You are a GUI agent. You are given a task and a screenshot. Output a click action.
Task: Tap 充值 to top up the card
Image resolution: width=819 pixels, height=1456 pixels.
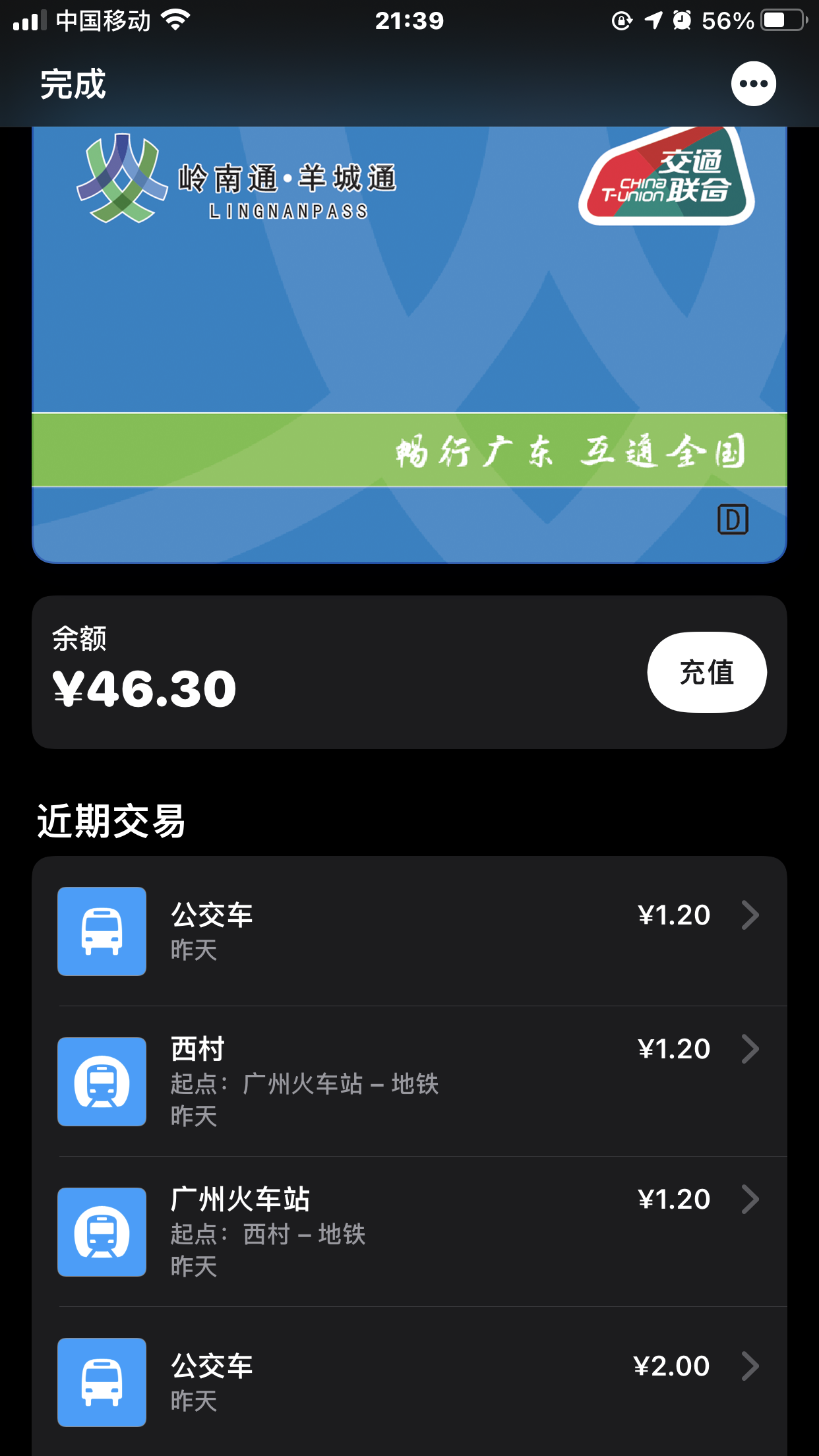(706, 672)
